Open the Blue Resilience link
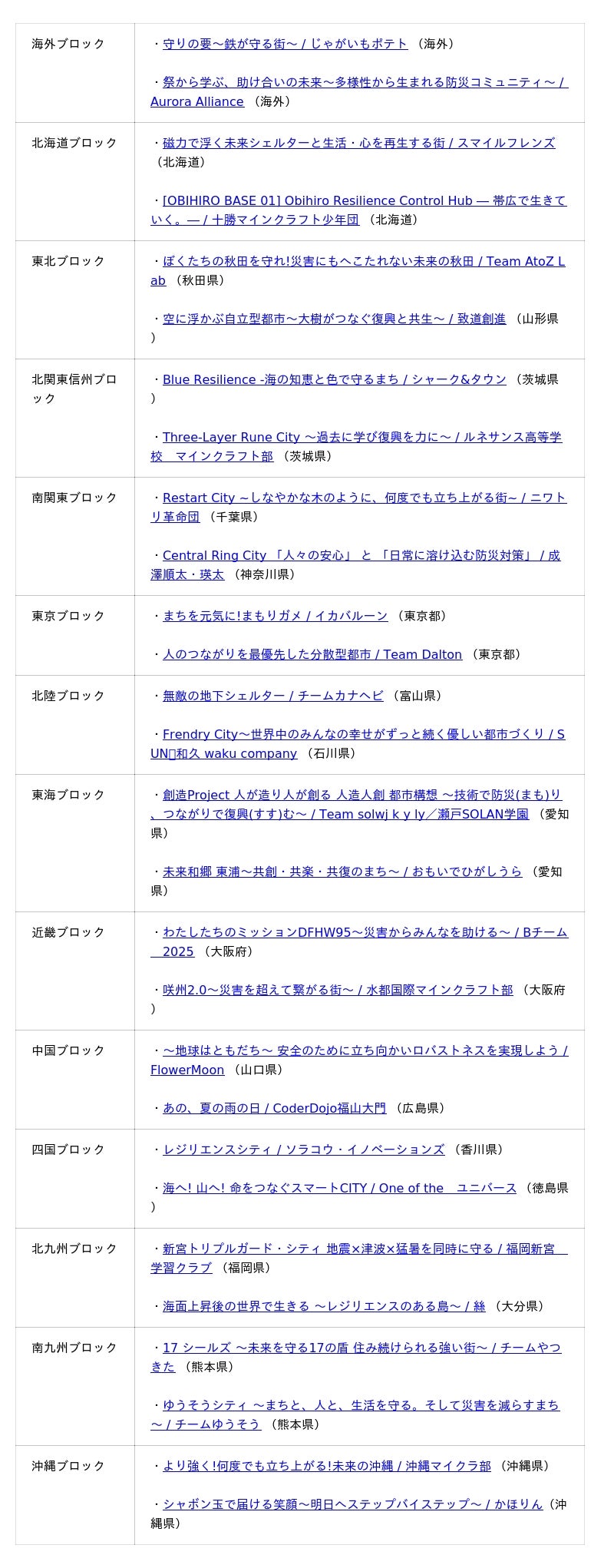 [x=334, y=379]
